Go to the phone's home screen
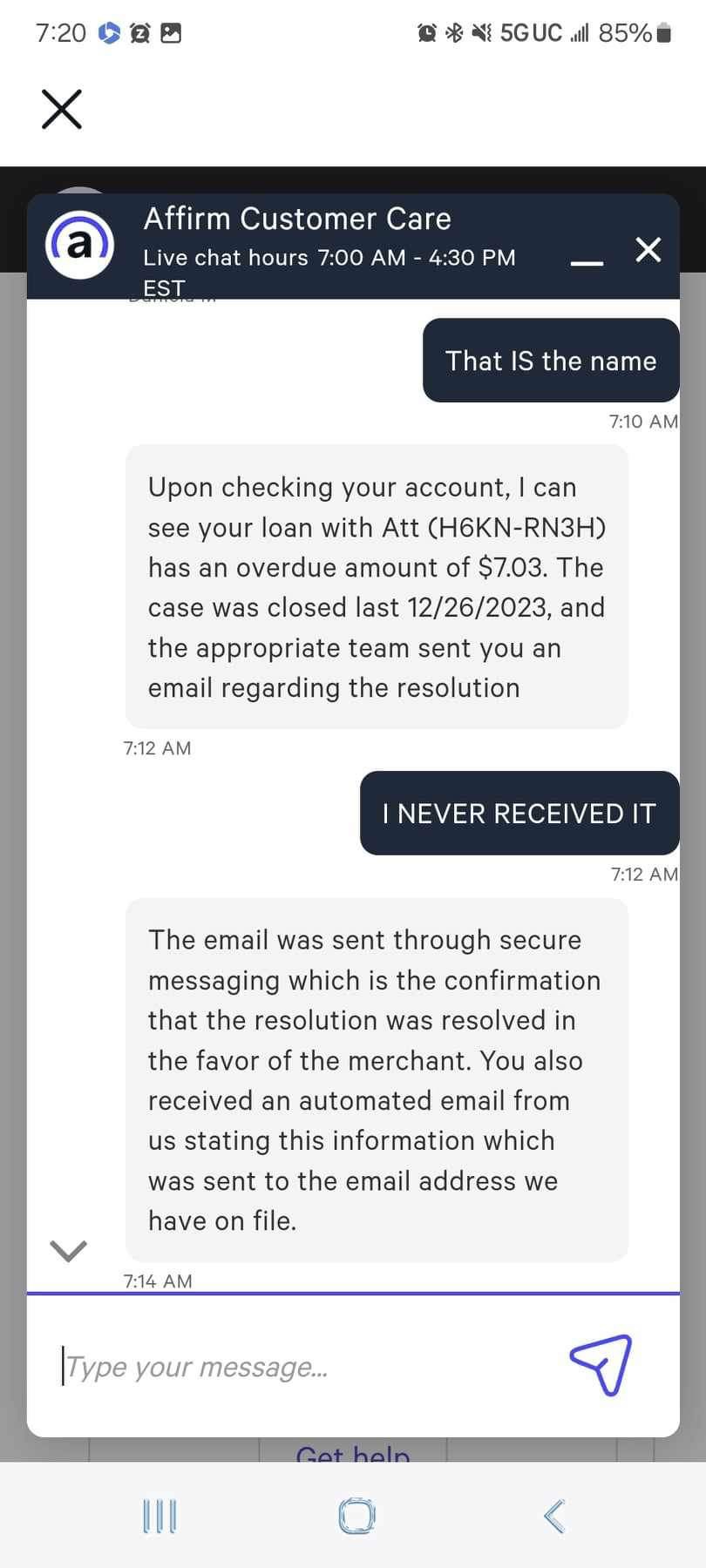Image resolution: width=706 pixels, height=1568 pixels. 356,1516
